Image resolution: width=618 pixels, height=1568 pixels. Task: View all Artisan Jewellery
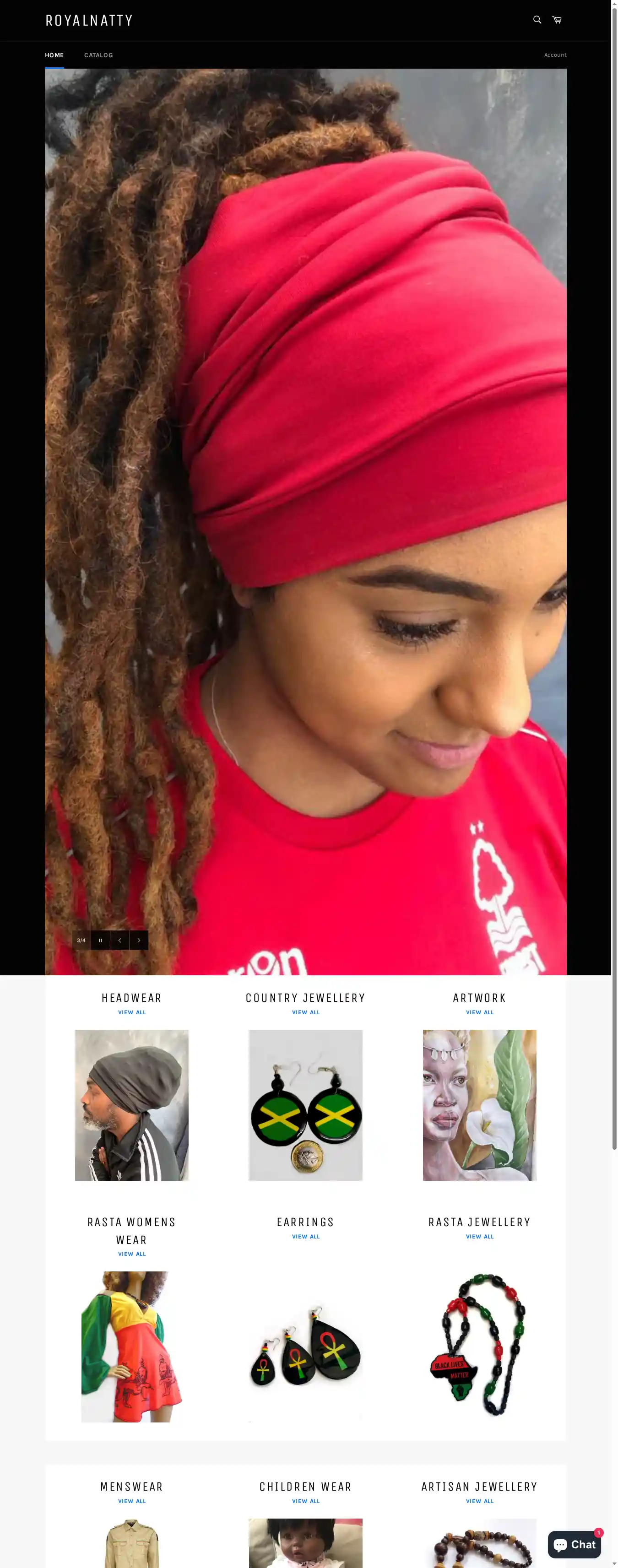[x=480, y=1501]
